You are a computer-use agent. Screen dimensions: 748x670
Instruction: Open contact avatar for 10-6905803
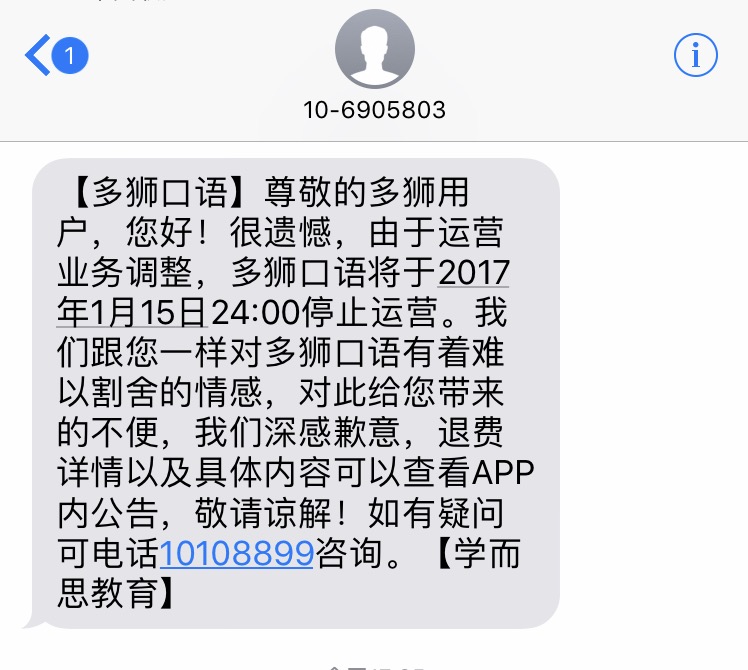pyautogui.click(x=374, y=50)
